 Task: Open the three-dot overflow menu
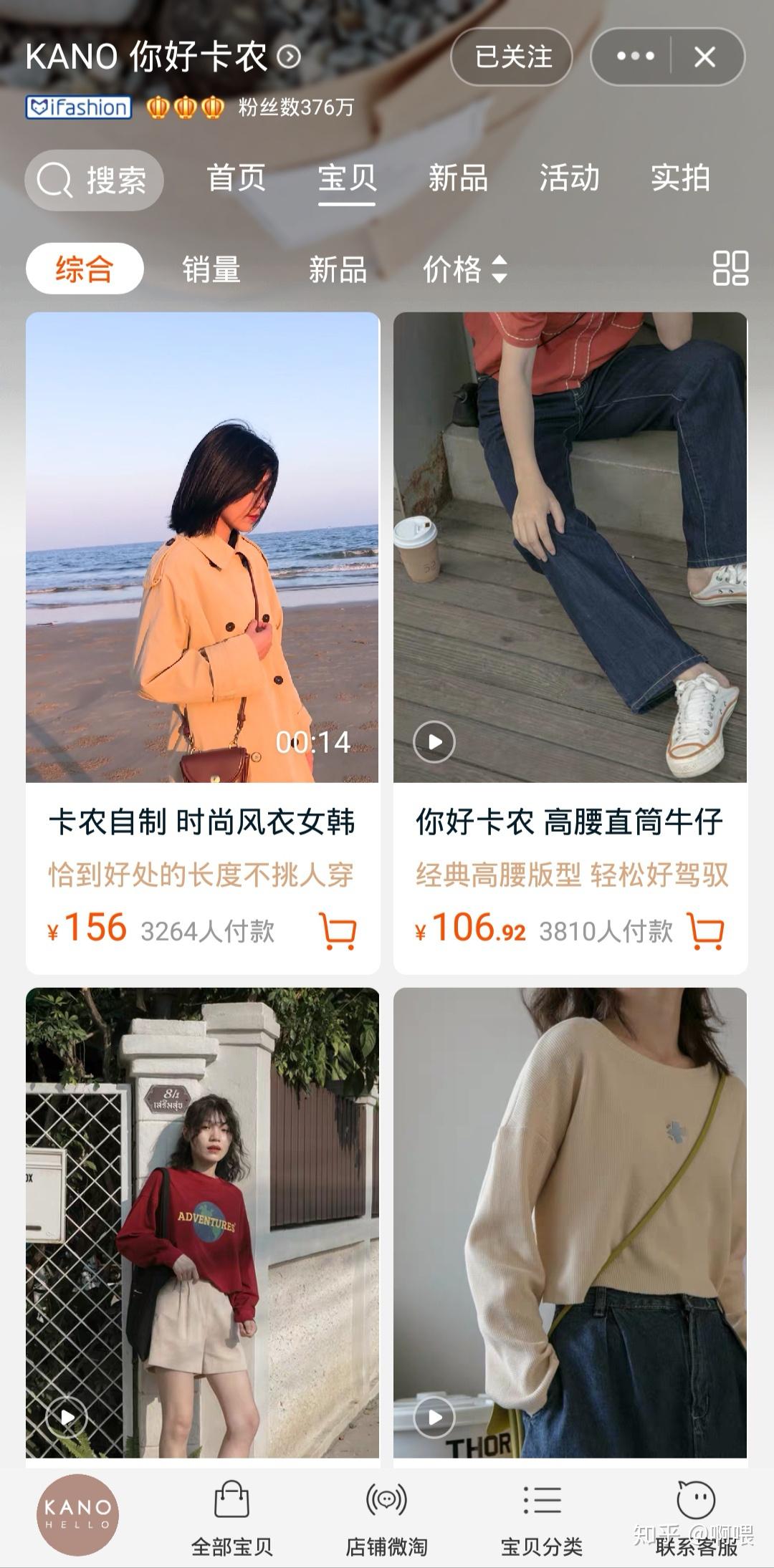click(634, 57)
